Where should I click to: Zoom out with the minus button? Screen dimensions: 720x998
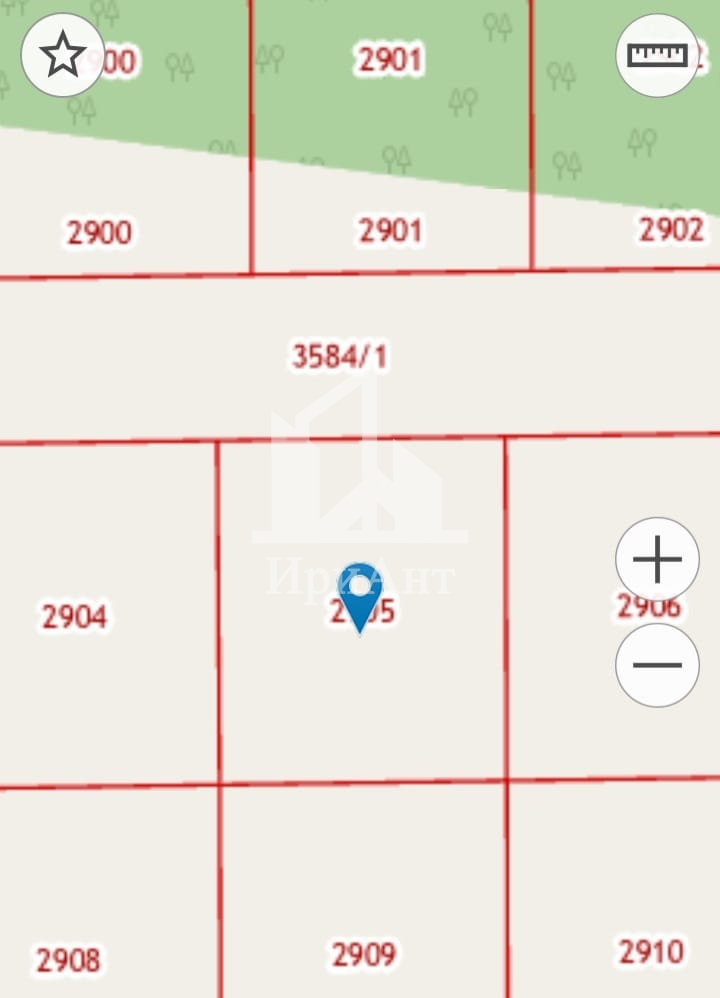[657, 665]
